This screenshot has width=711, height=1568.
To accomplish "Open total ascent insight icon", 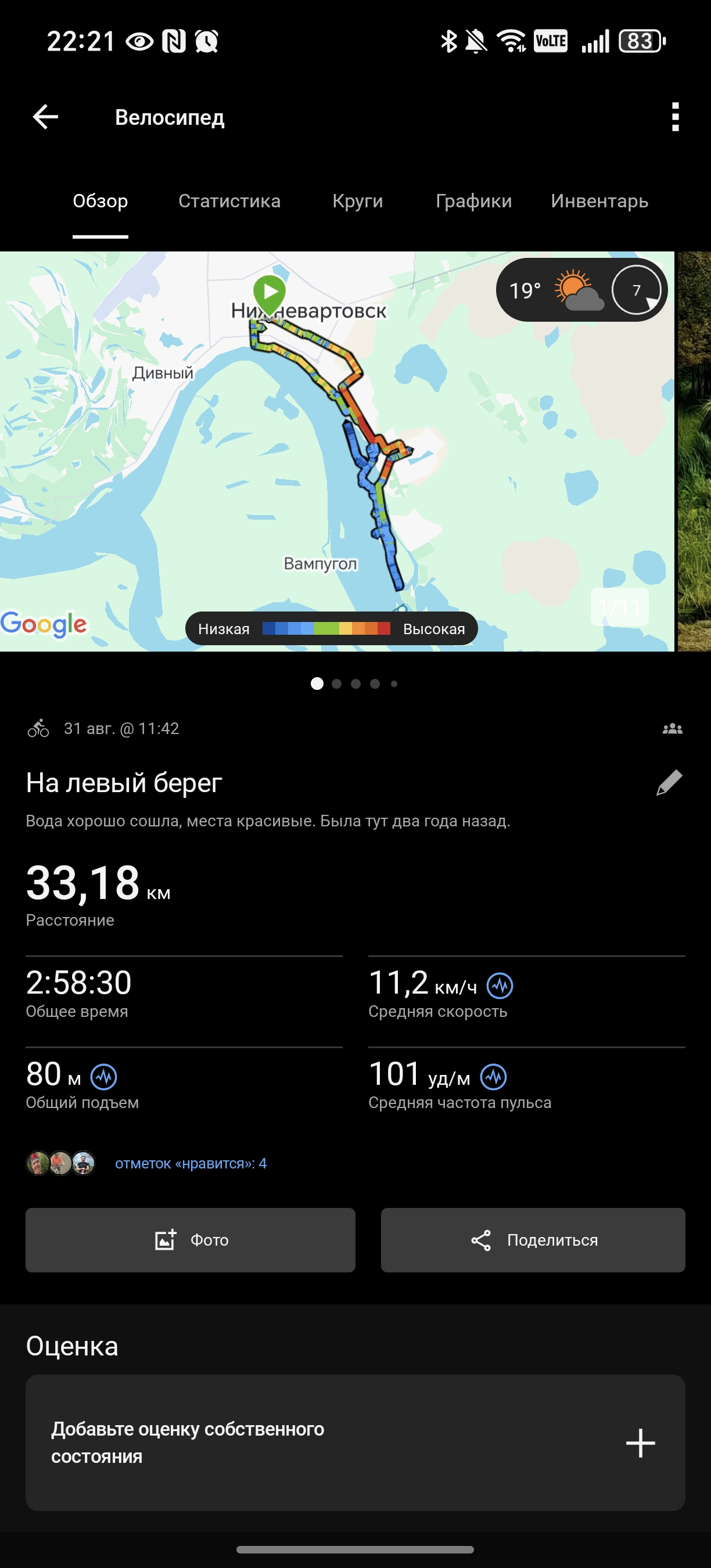I will click(x=104, y=1077).
